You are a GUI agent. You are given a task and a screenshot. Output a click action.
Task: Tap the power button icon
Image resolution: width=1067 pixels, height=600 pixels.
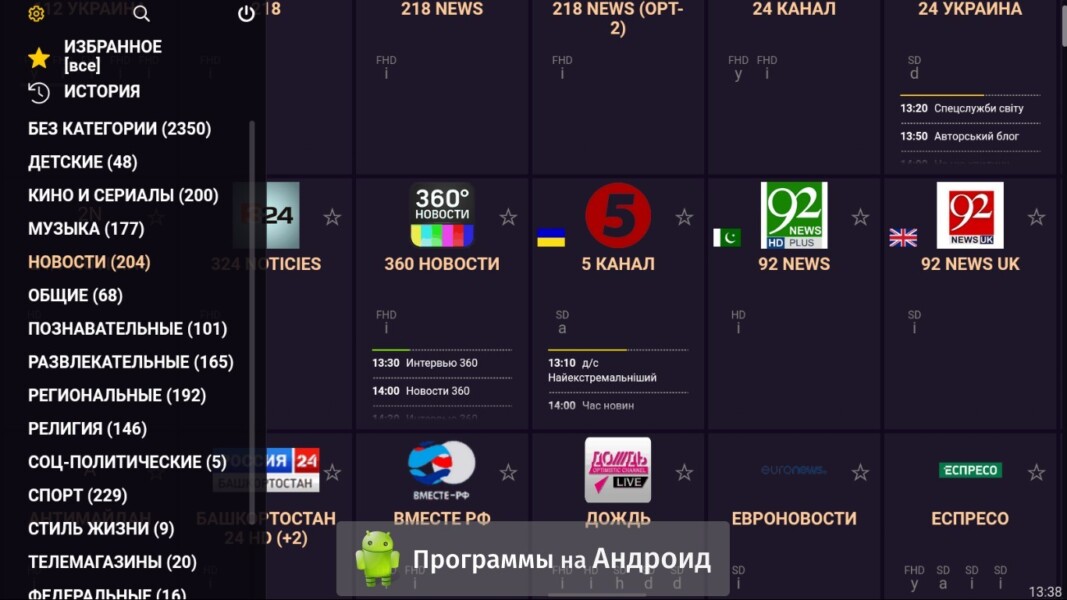click(x=246, y=14)
